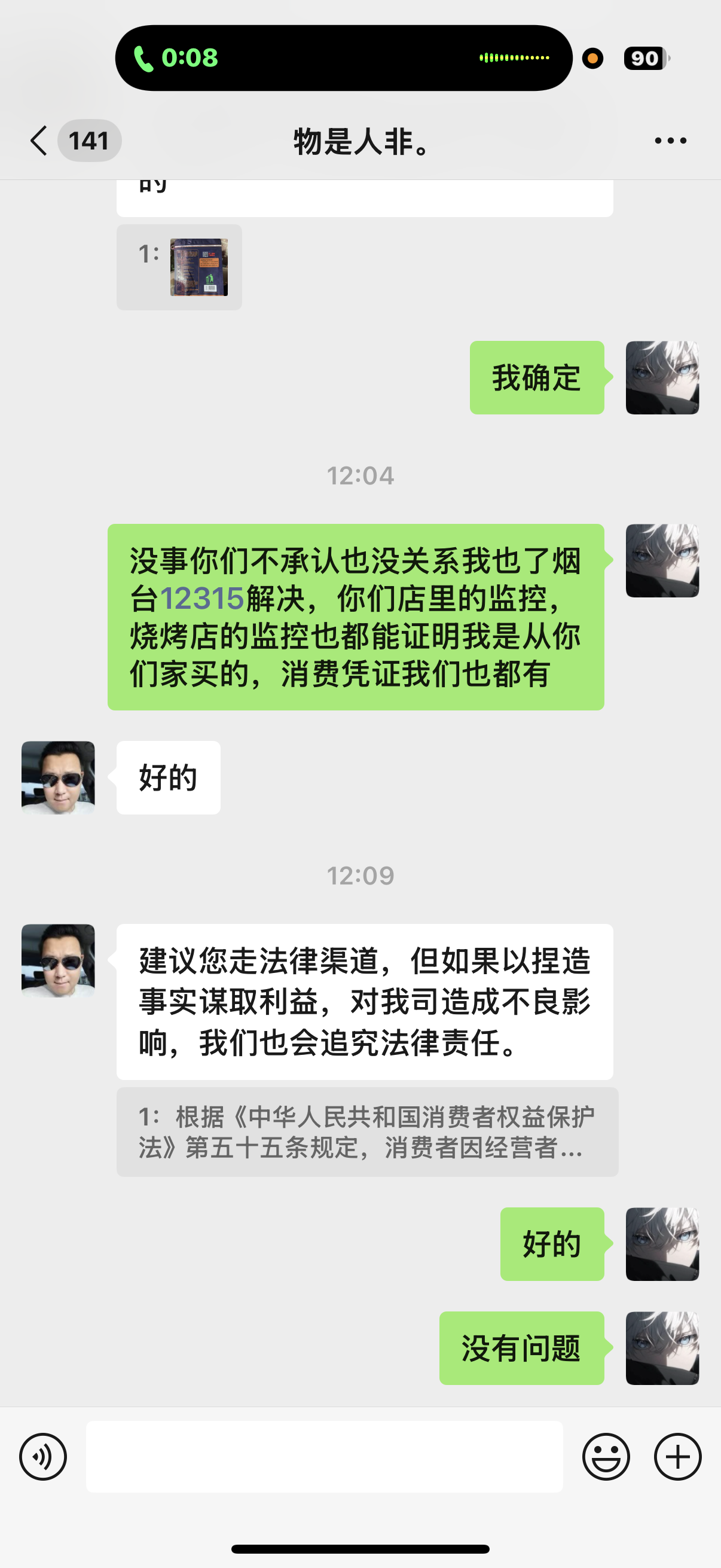
Task: Open the chat info overflow menu
Action: coord(671,141)
